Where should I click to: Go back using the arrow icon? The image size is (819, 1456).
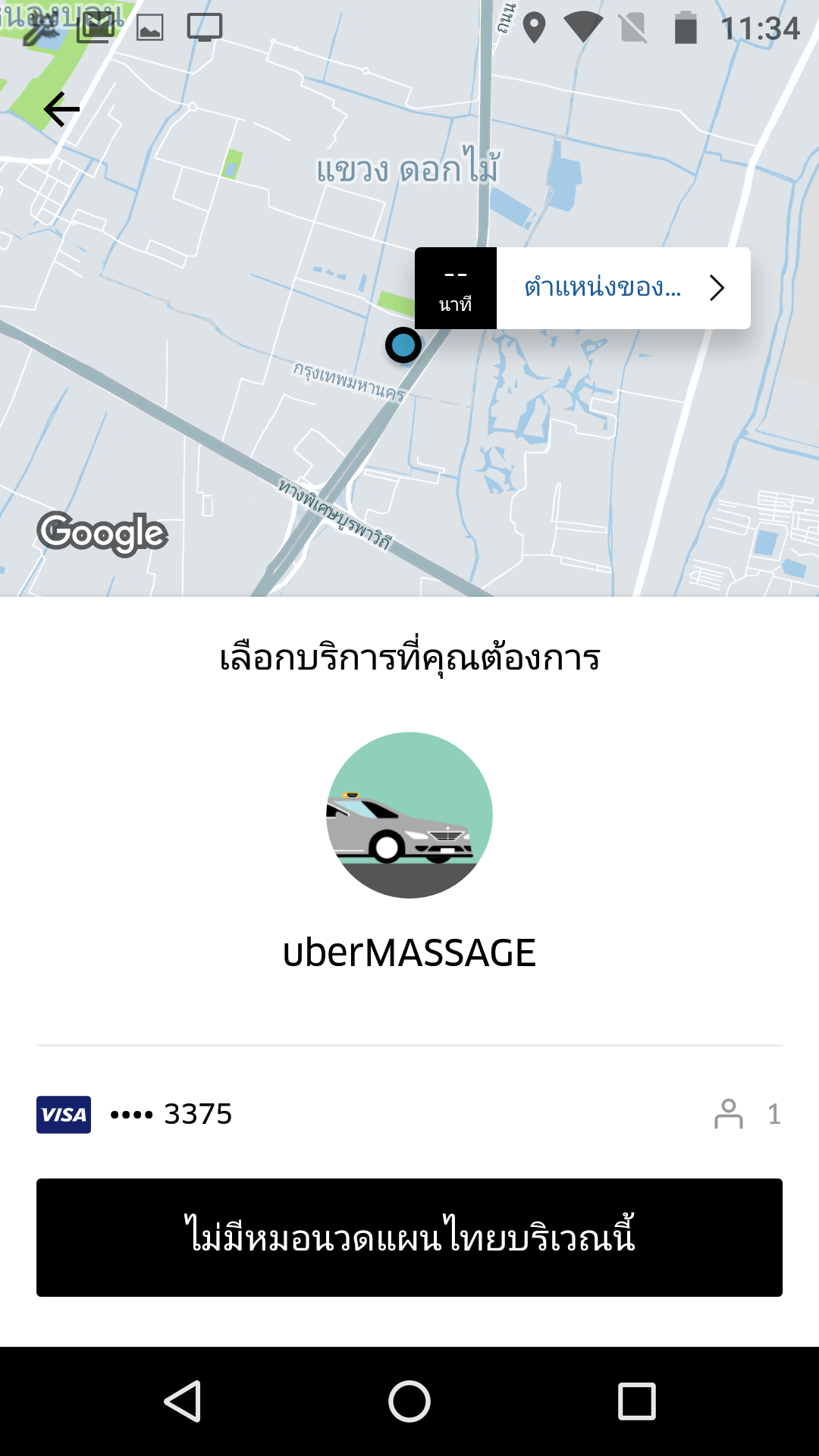(62, 110)
